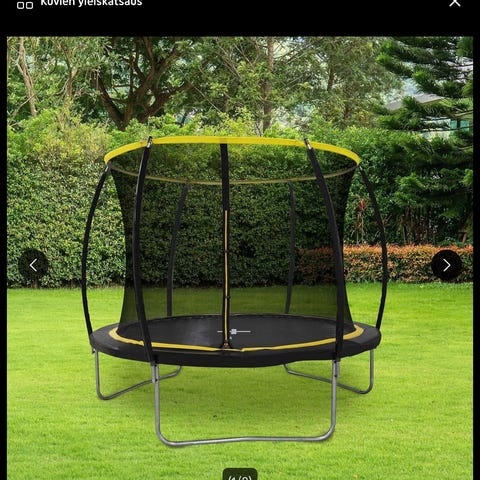The width and height of the screenshot is (480, 480).
Task: Go to the previous image
Action: (33, 265)
